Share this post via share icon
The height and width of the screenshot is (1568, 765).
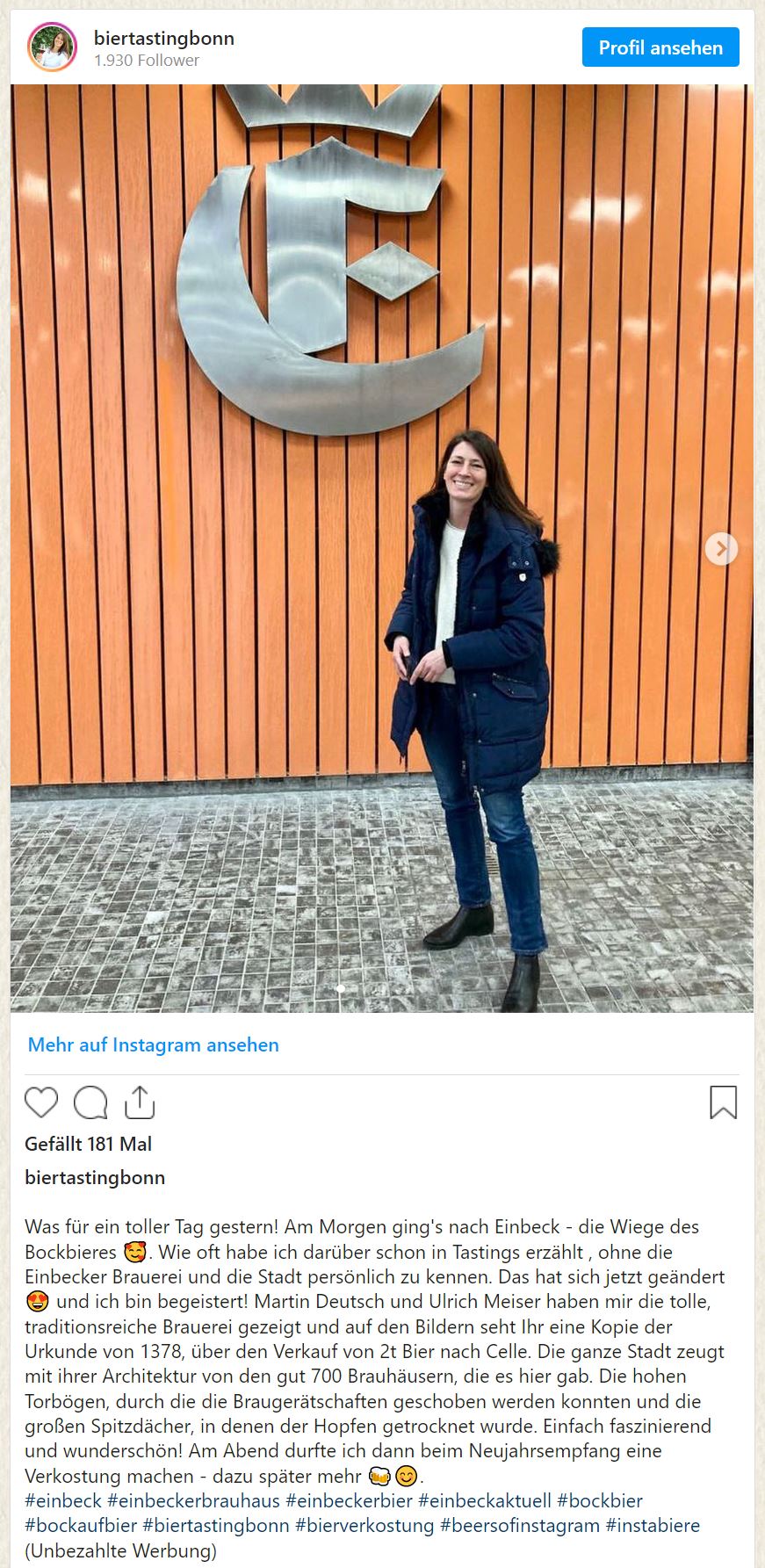[140, 1102]
